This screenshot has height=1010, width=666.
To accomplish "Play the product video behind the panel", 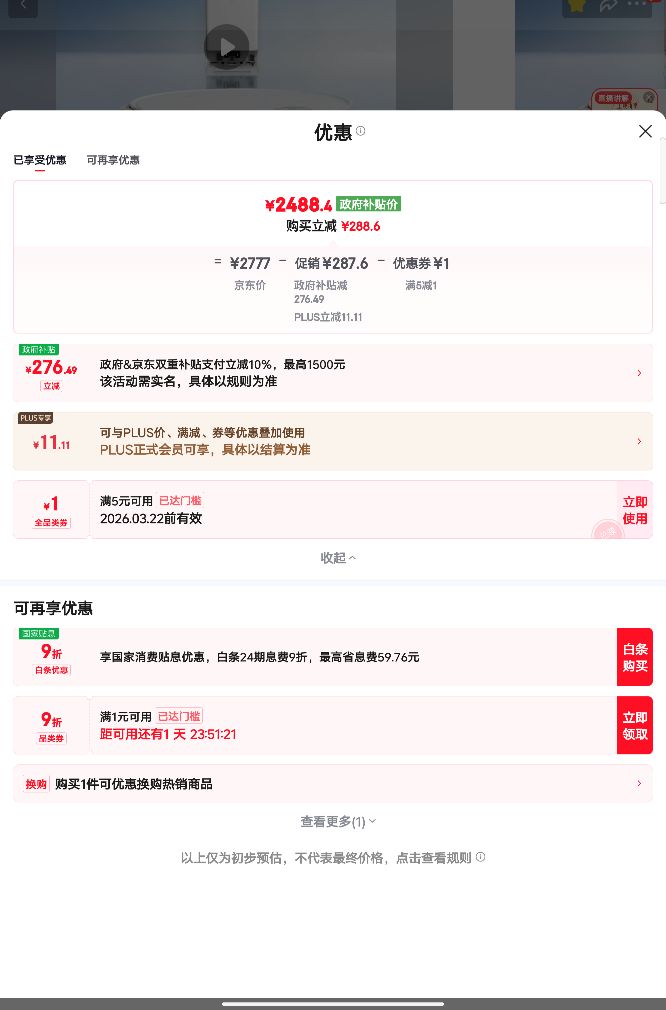I will (227, 46).
